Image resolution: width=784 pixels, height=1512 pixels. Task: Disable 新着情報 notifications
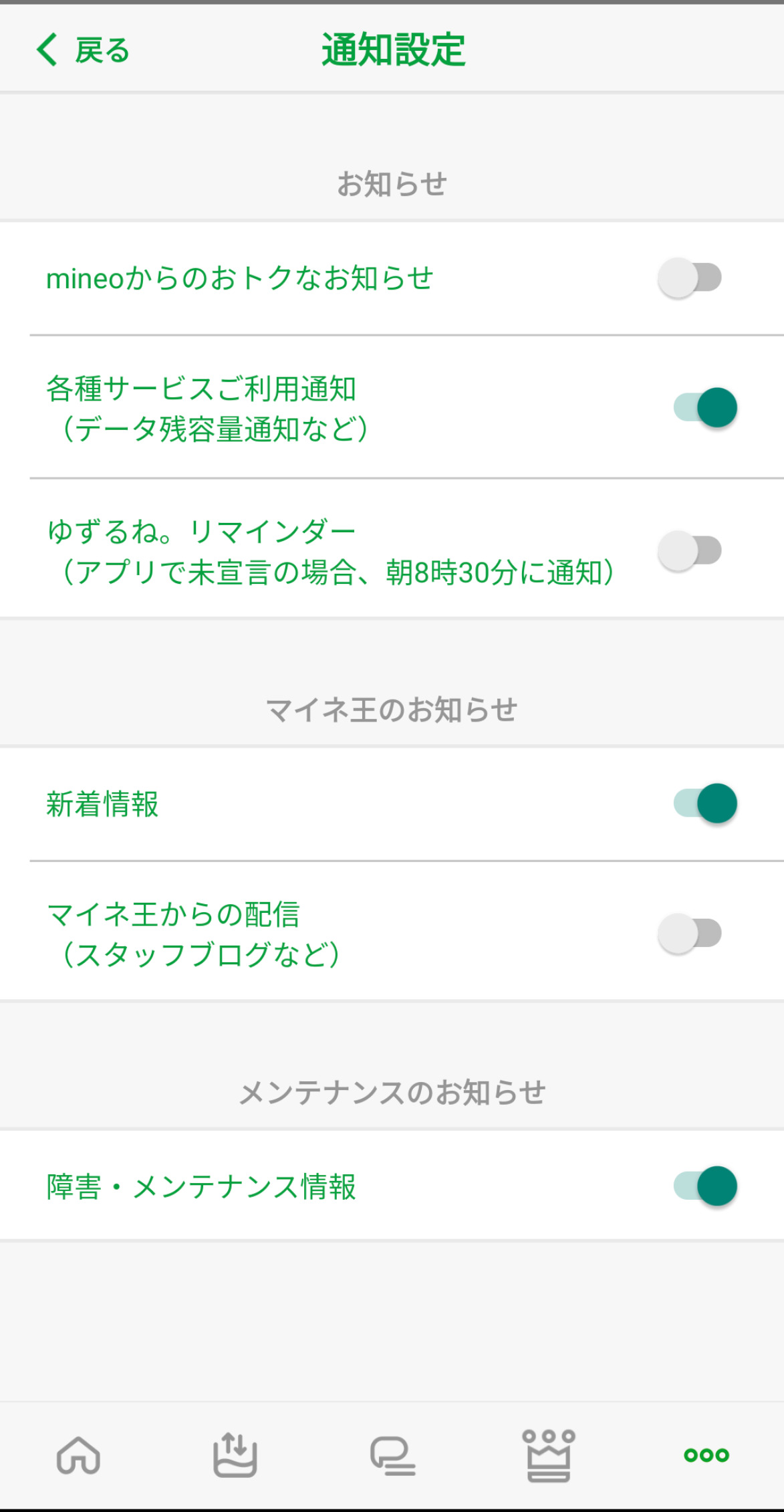tap(705, 803)
